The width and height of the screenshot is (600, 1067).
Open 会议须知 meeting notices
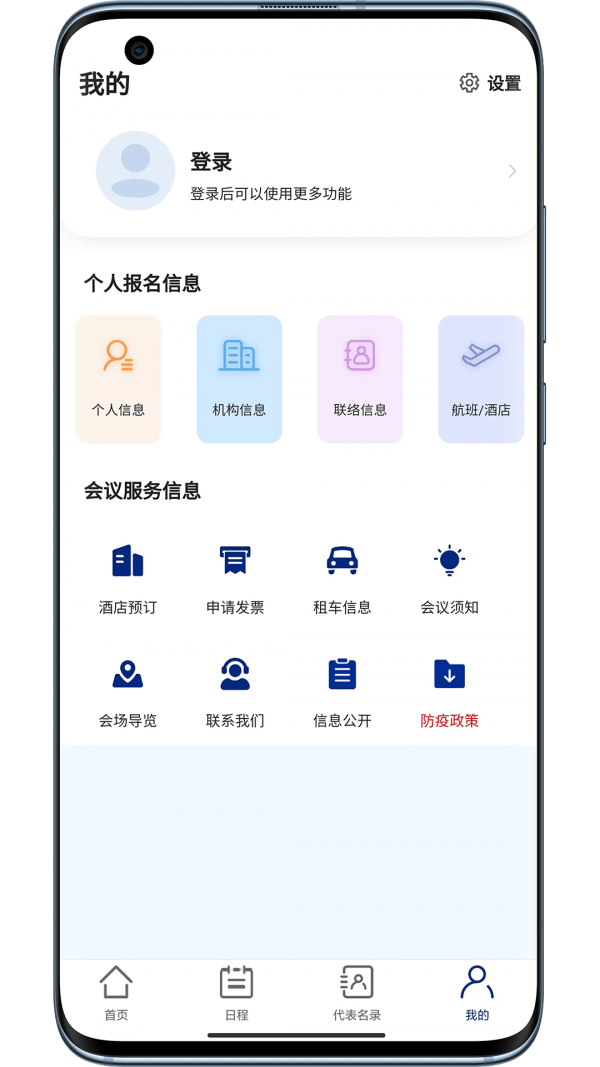[449, 578]
